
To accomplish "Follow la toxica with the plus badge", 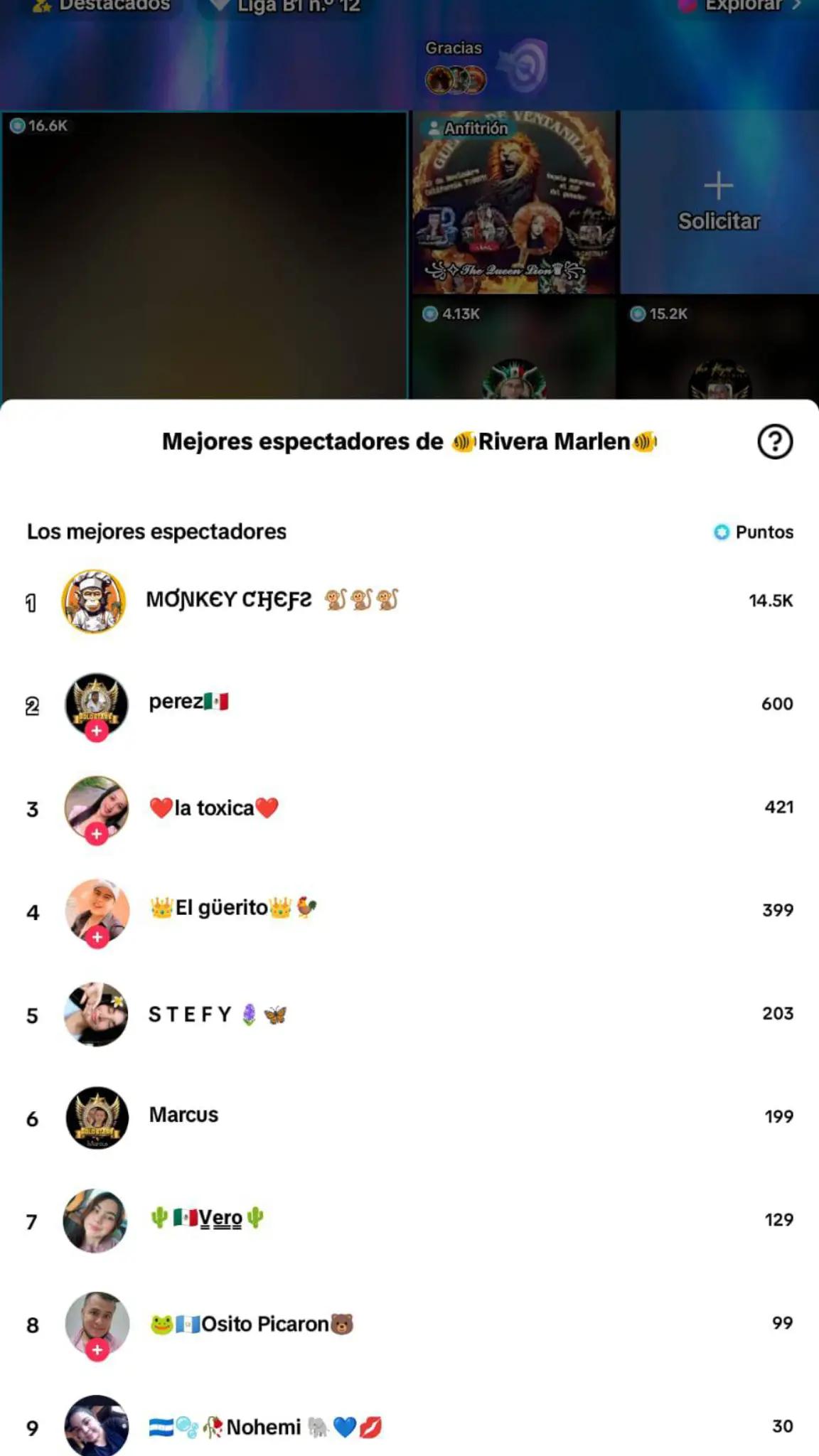I will click(97, 834).
